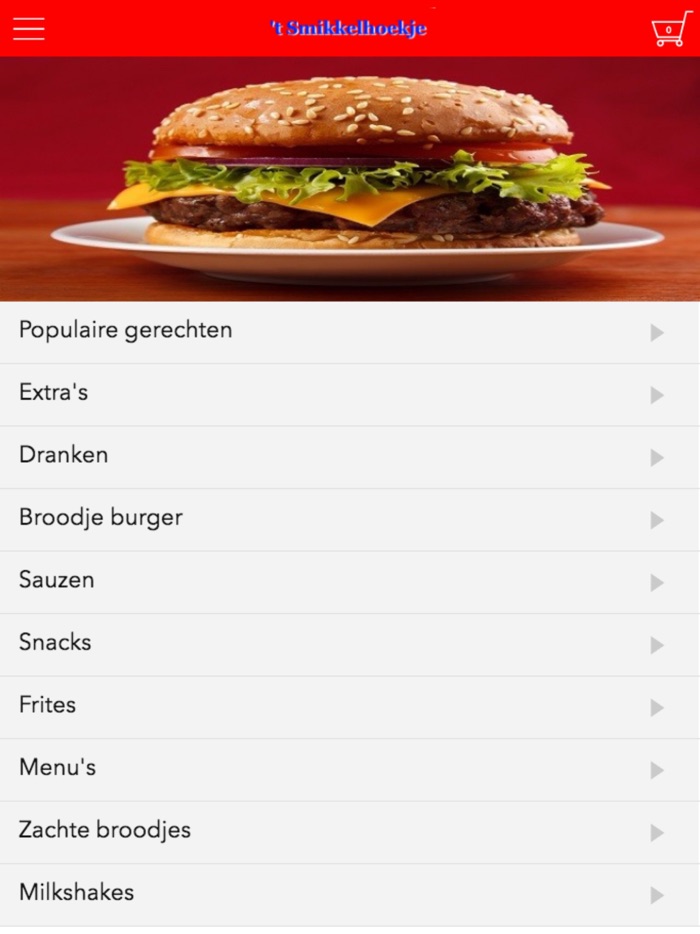
Task: Open the hamburger side menu
Action: (x=29, y=29)
